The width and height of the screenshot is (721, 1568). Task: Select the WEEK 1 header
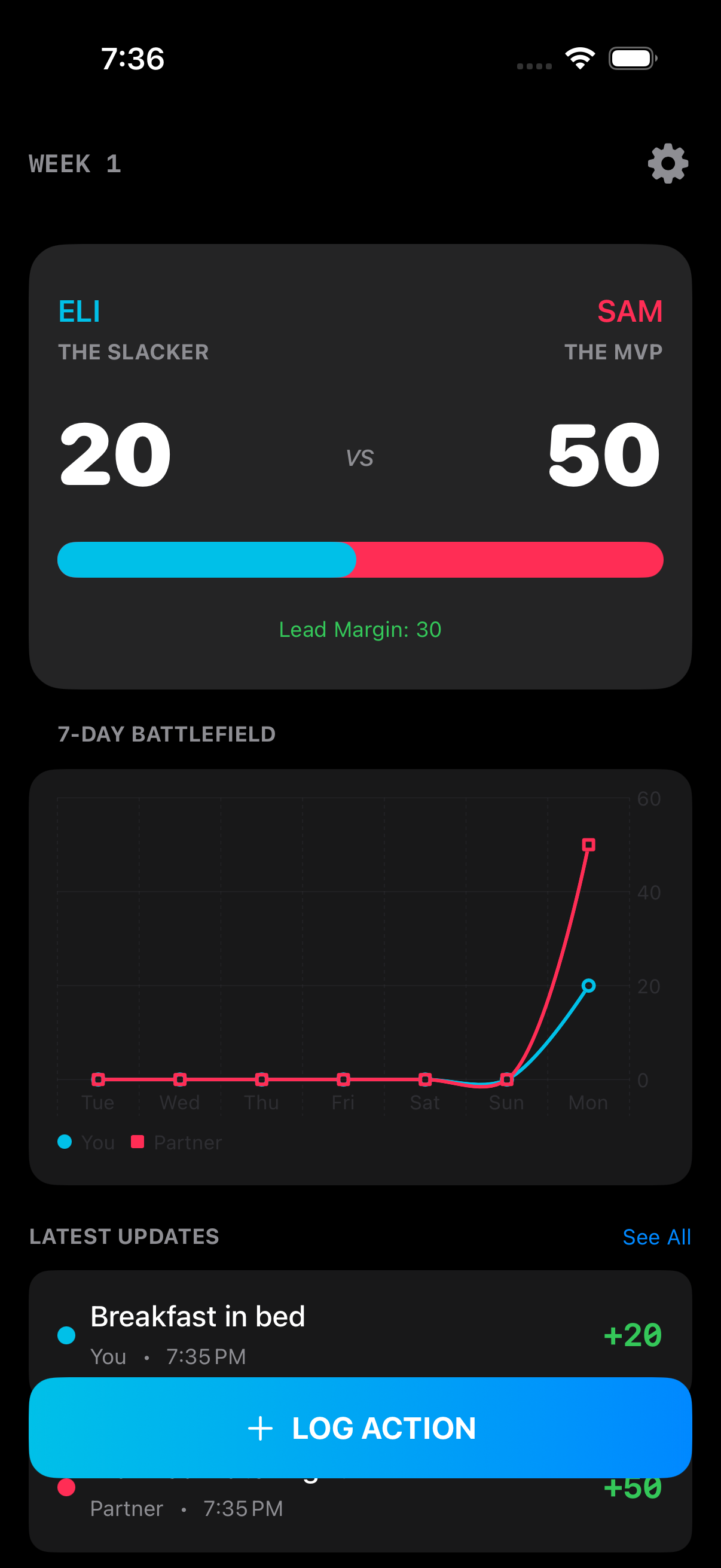coord(74,163)
